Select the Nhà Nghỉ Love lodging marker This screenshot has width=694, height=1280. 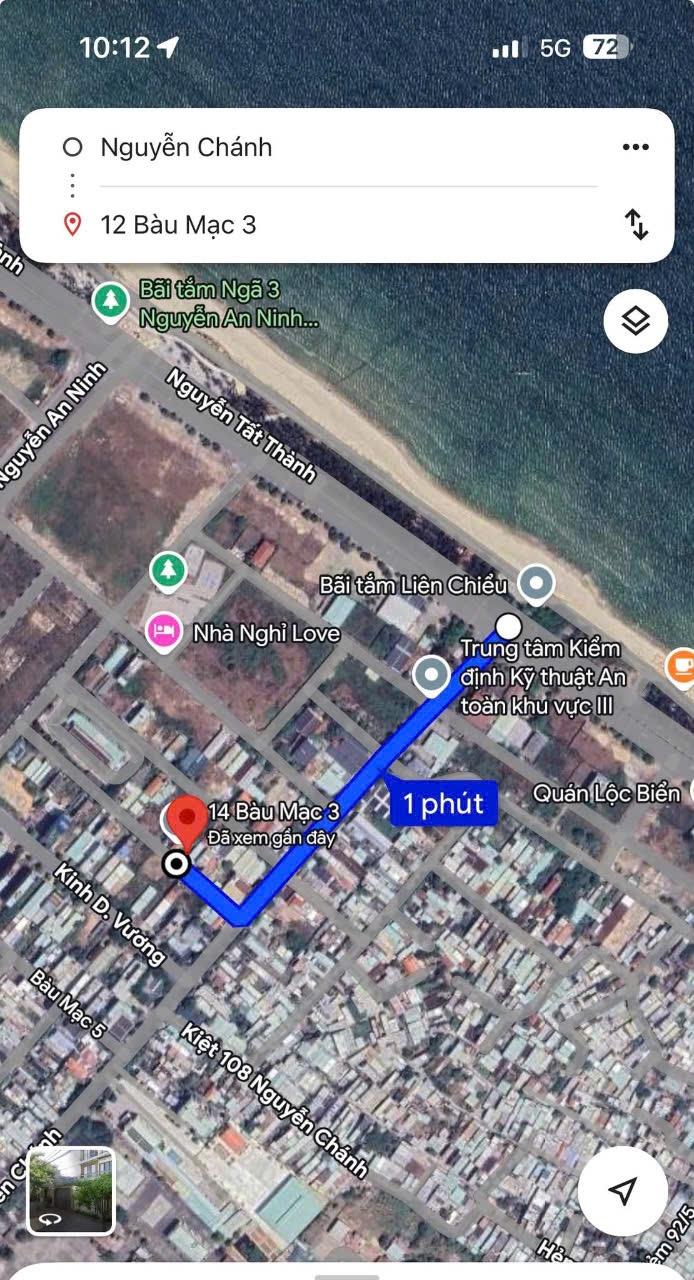click(164, 632)
